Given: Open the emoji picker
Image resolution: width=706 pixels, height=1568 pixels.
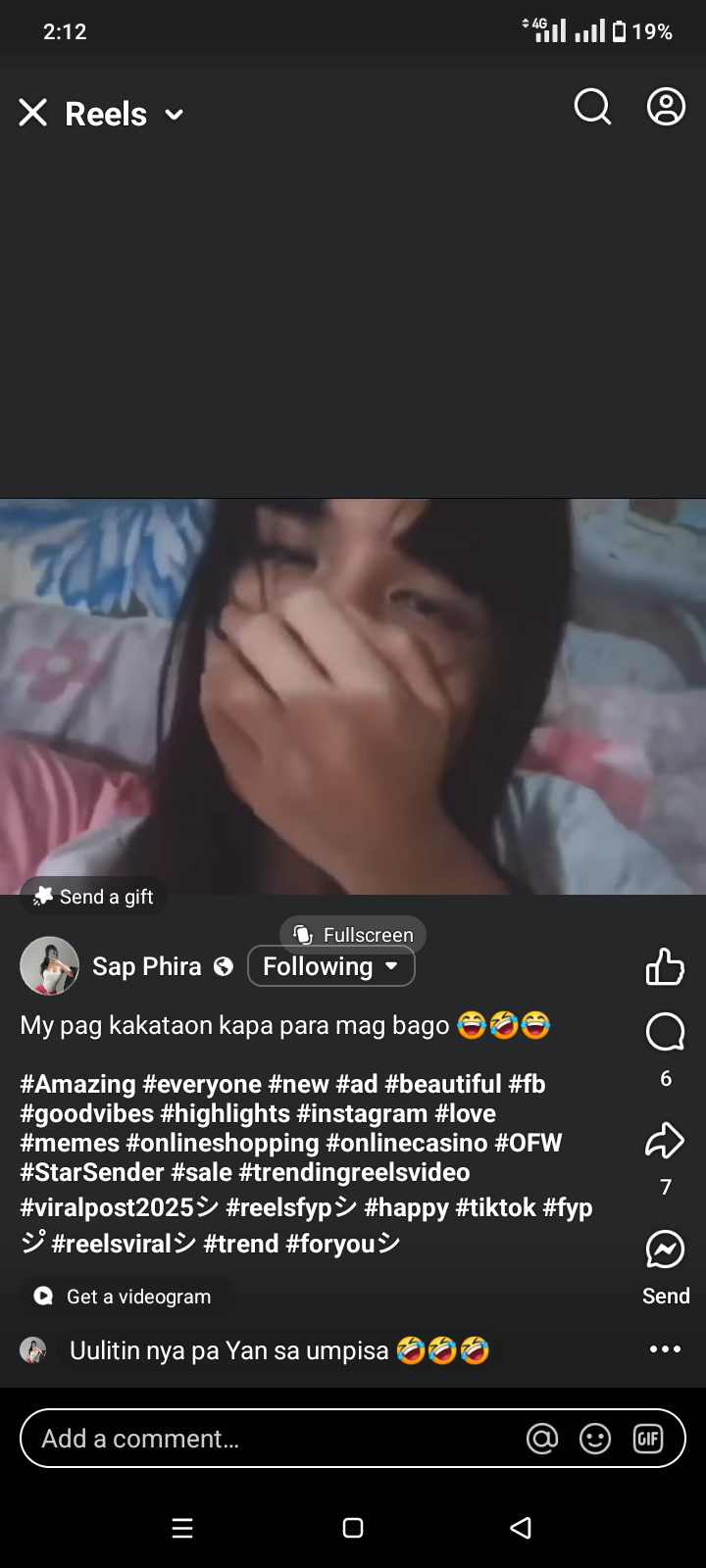Looking at the screenshot, I should (595, 1439).
